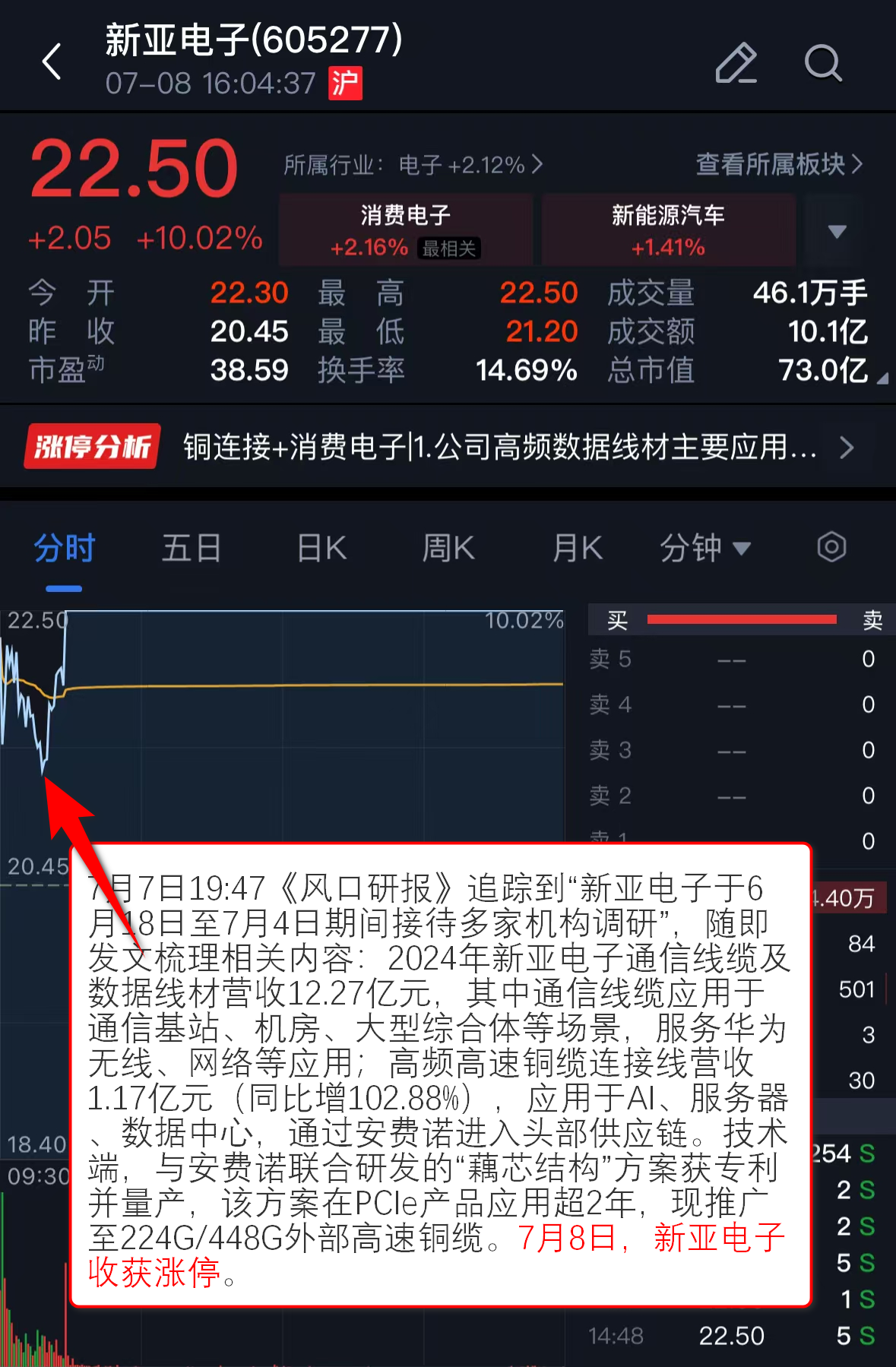Viewport: 896px width, 1367px height.
Task: Open the 消费电子 sector chip
Action: click(x=405, y=229)
